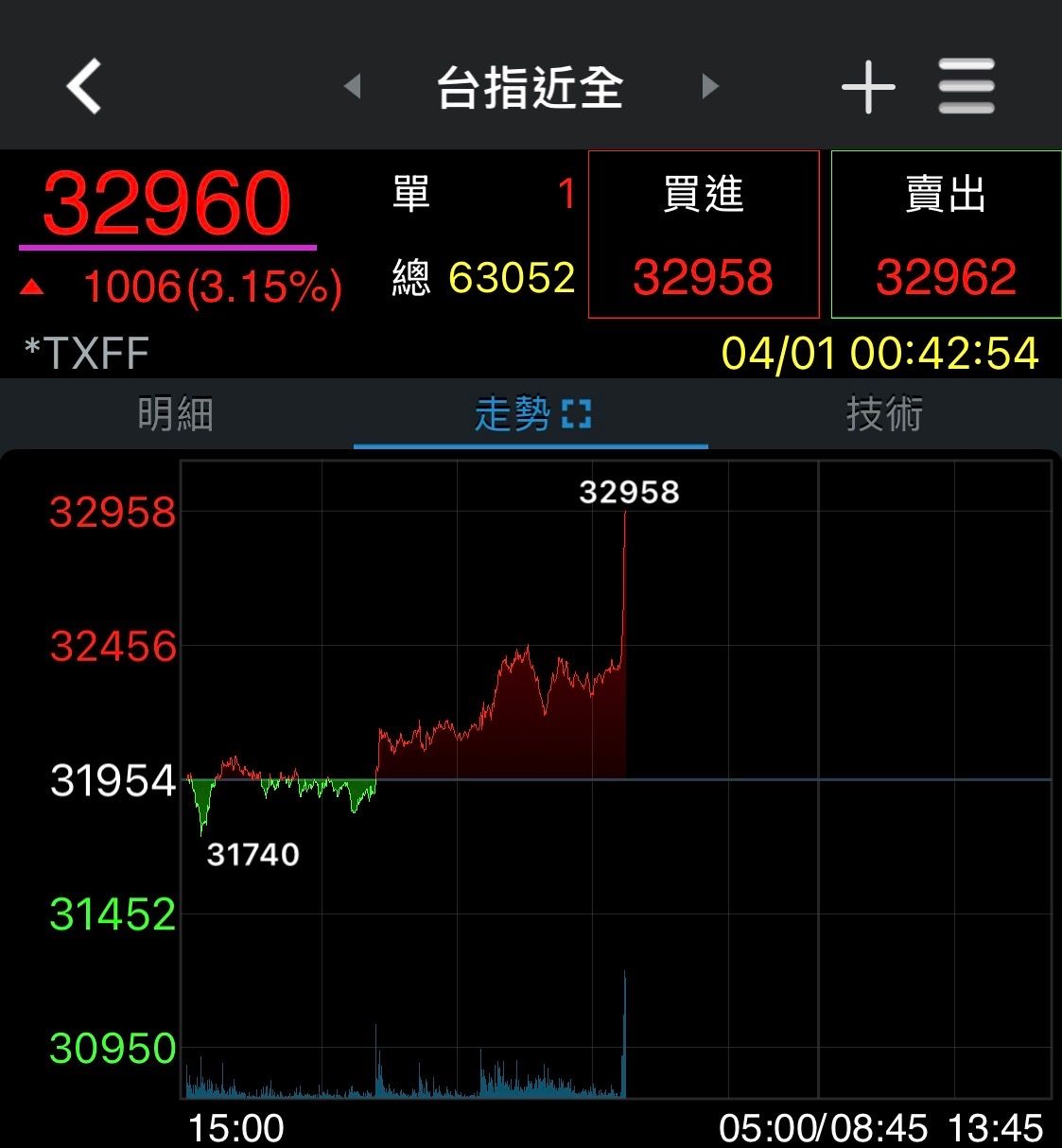Select previous contract with the left arrow
Viewport: 1062px width, 1148px height.
(354, 85)
